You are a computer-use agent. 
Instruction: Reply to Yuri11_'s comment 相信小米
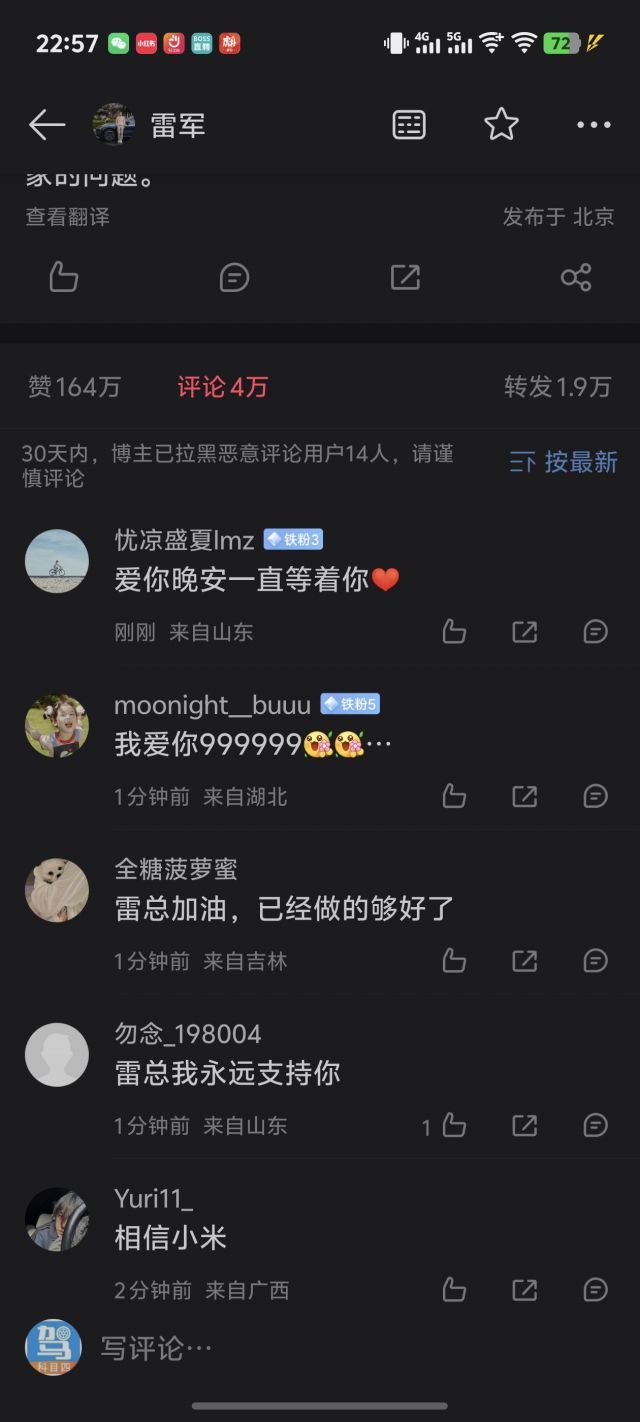(595, 1290)
